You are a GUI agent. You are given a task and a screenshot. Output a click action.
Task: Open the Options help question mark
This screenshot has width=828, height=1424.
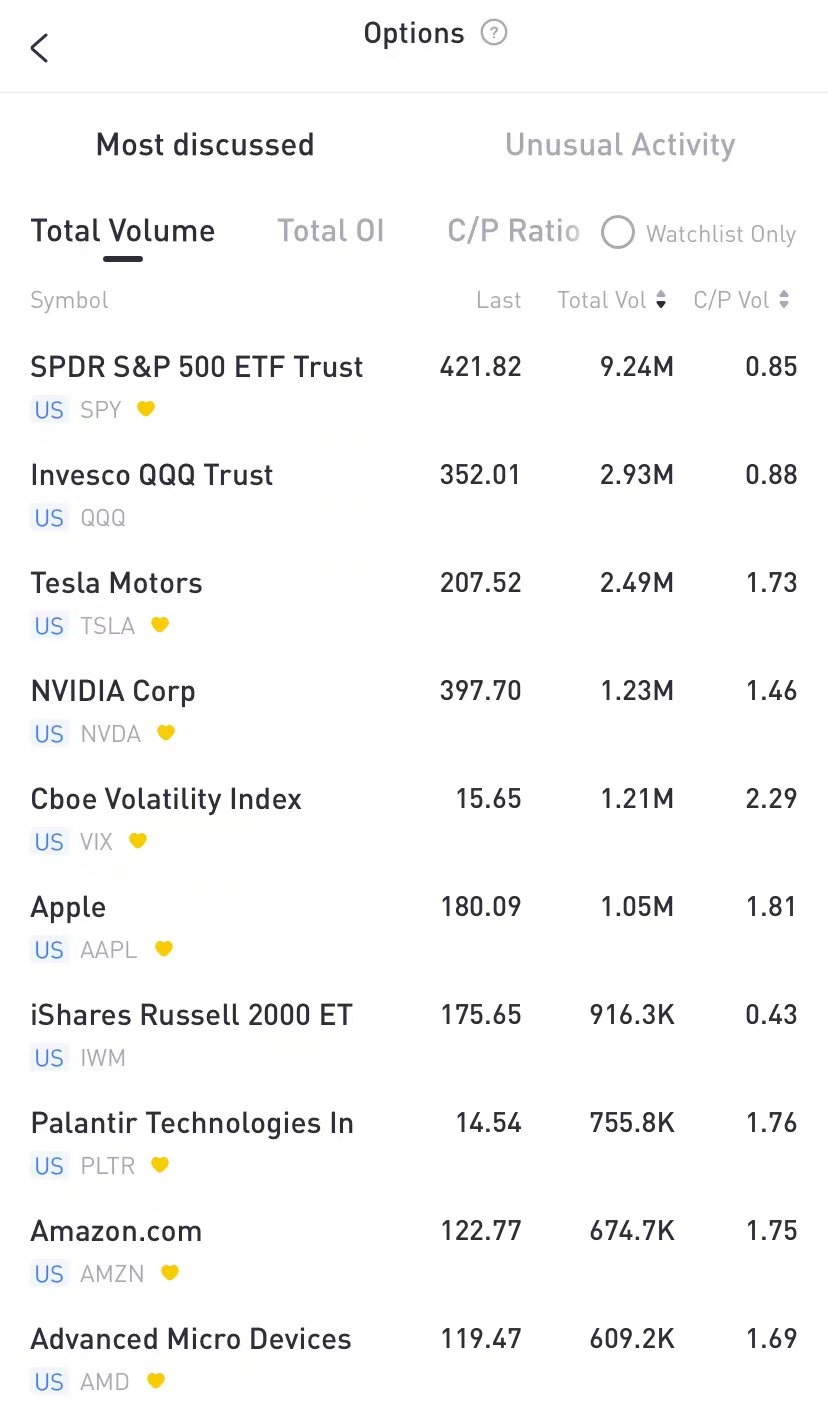pos(493,32)
